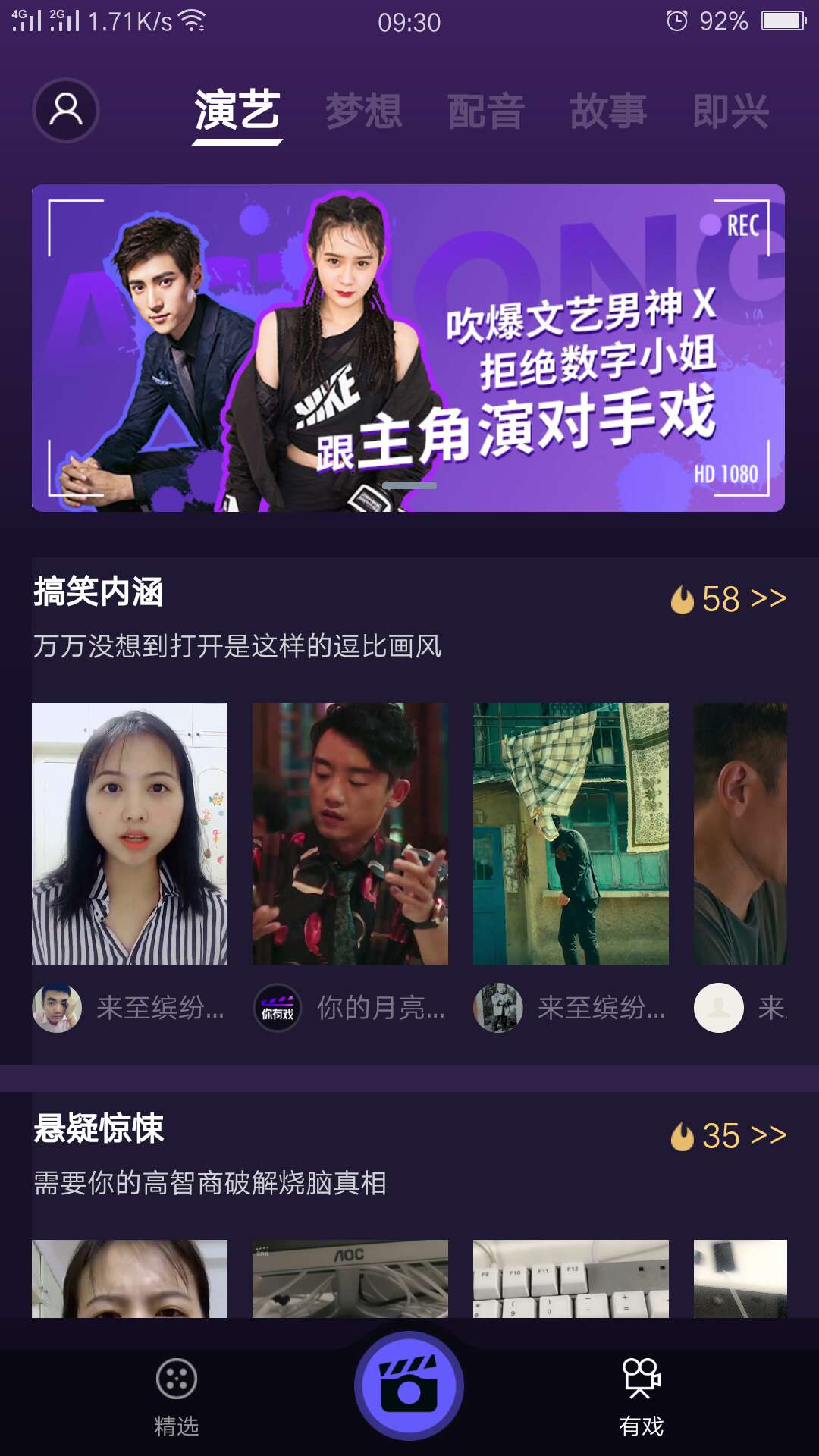Tap the center clapperboard record button
This screenshot has height=1456, width=819.
coord(409,1385)
